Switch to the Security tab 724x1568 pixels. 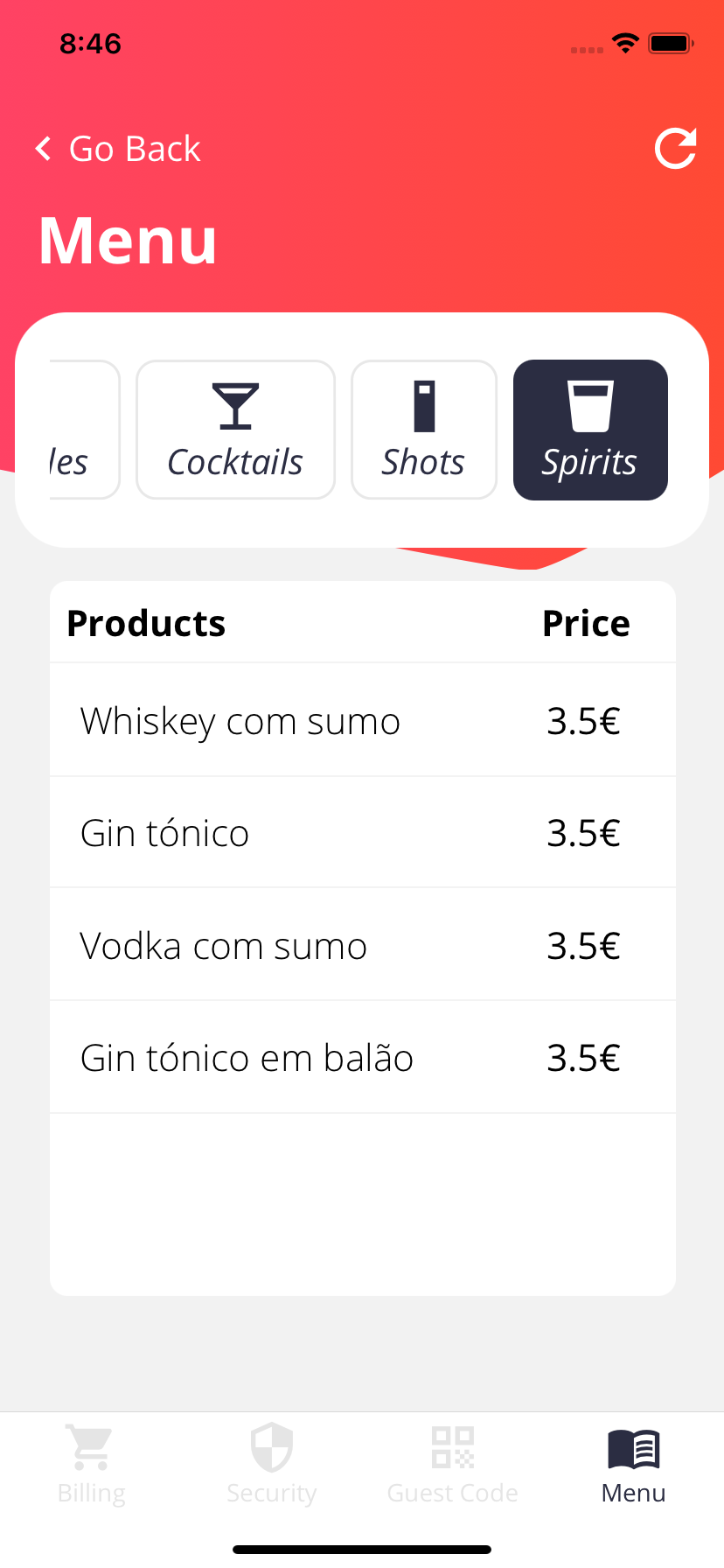271,1464
